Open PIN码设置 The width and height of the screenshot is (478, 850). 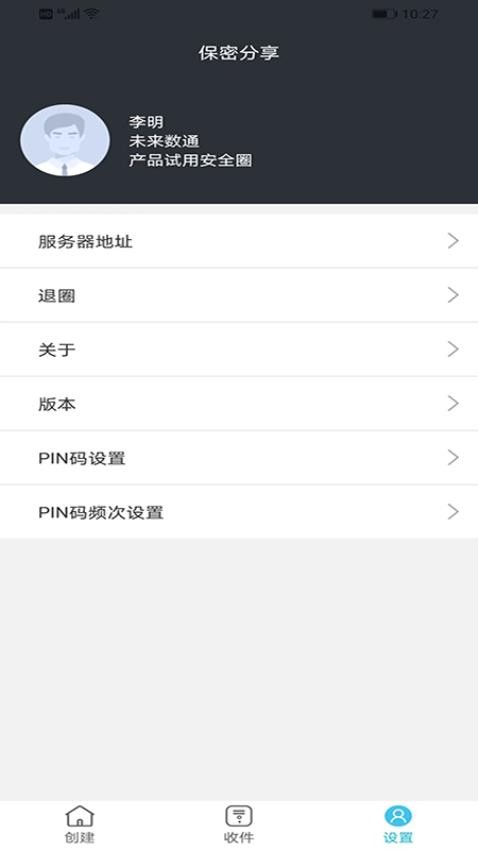[x=239, y=458]
